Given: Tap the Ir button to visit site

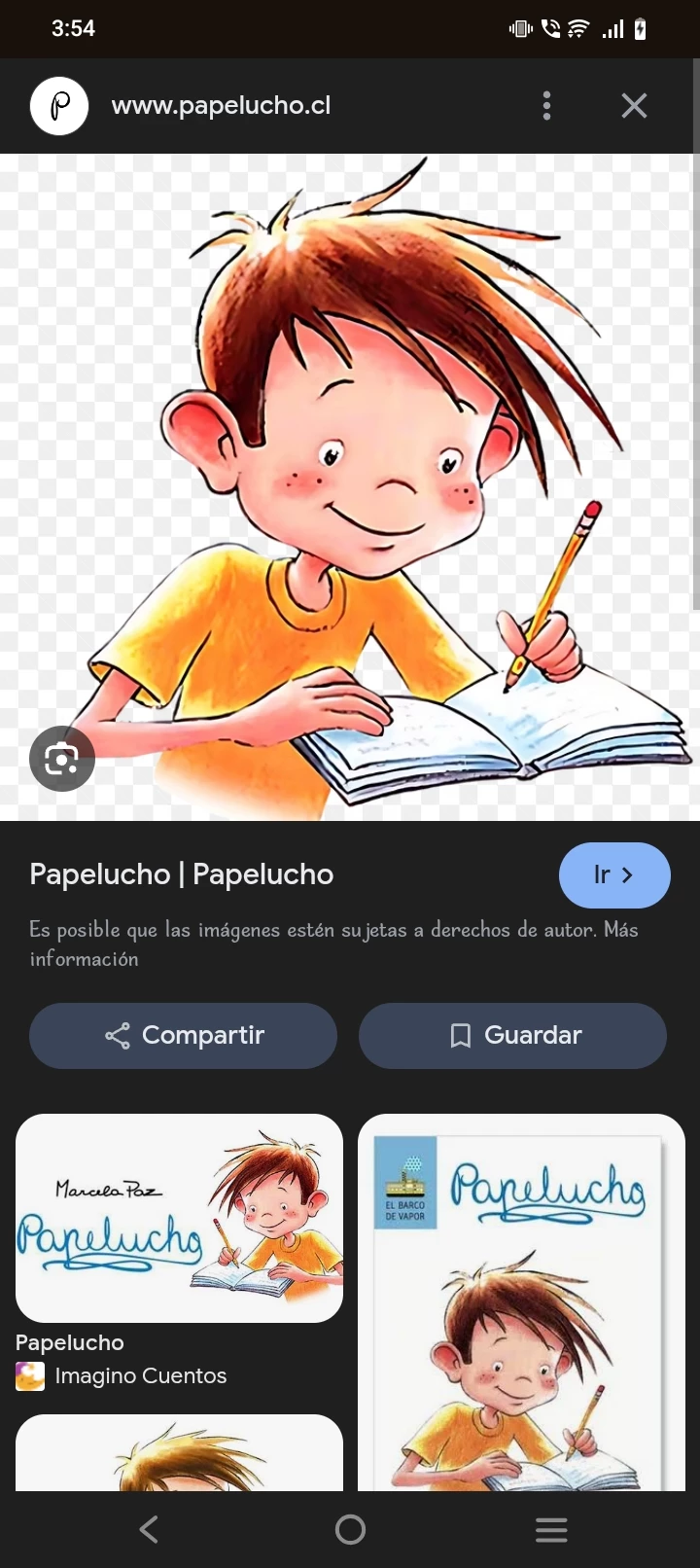Looking at the screenshot, I should click(x=613, y=875).
